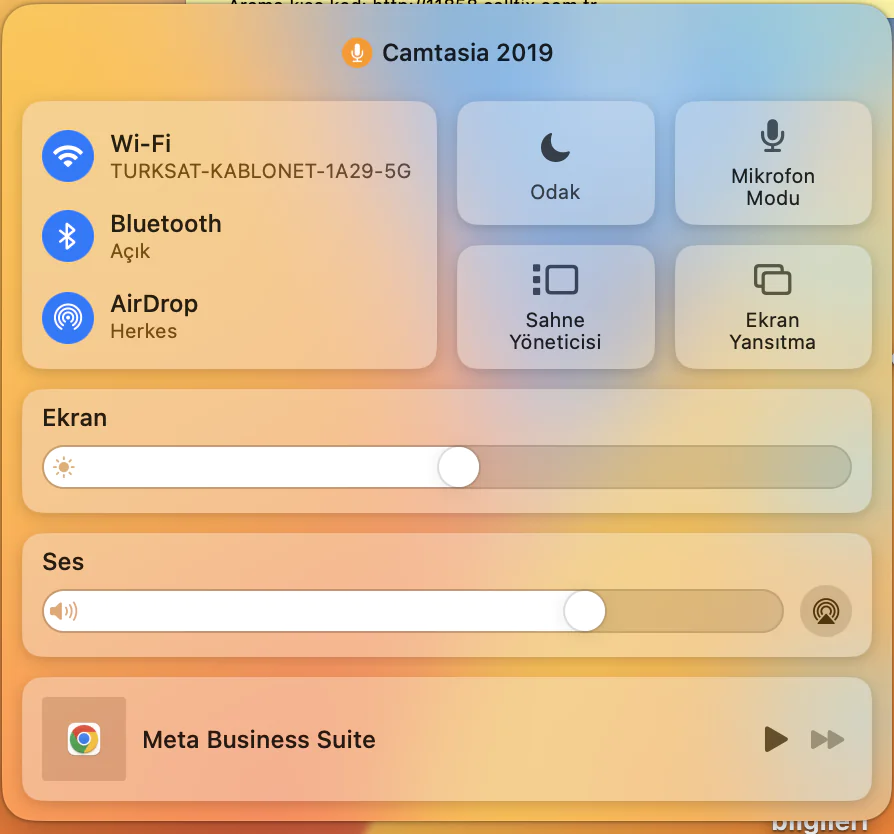Open the Meta Business Suite Chrome thumbnail
Screen dimensions: 894x834
click(x=84, y=739)
